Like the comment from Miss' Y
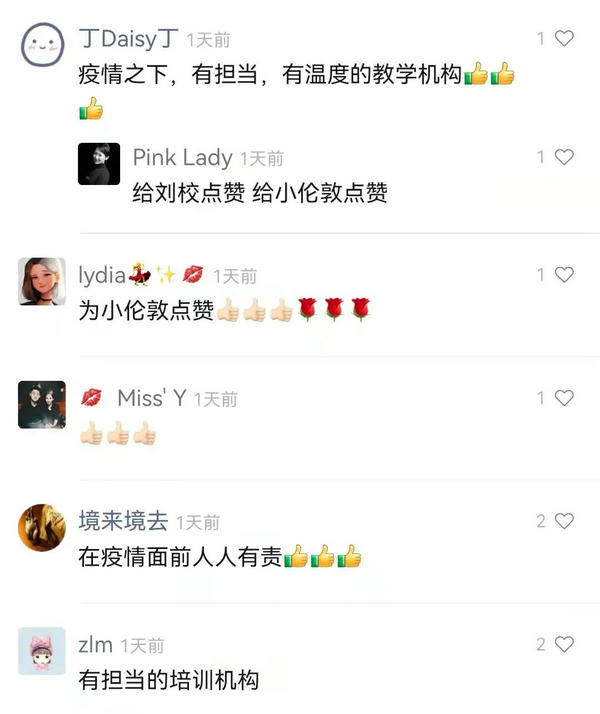600x714 pixels. pos(564,398)
